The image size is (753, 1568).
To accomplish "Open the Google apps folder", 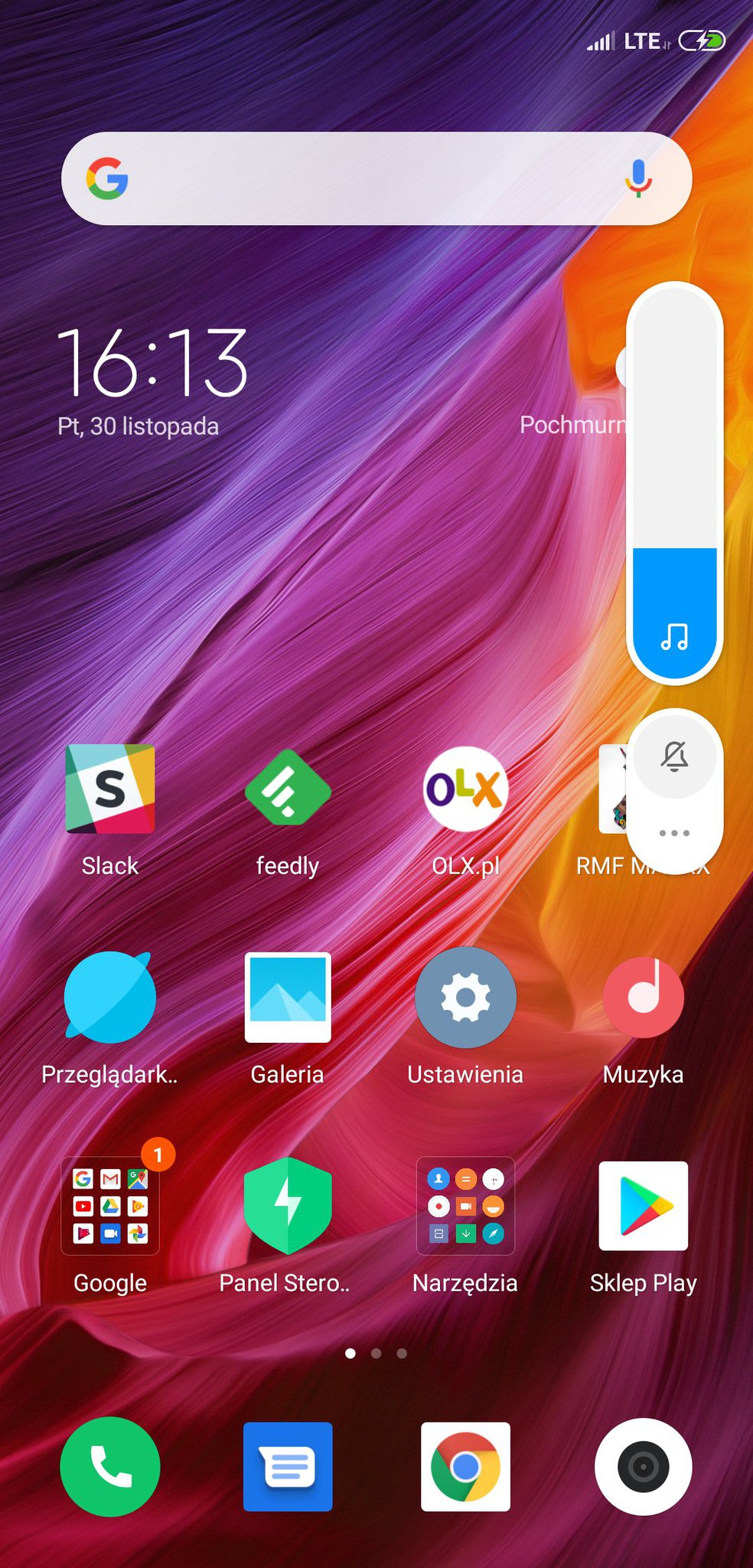I will [110, 1206].
